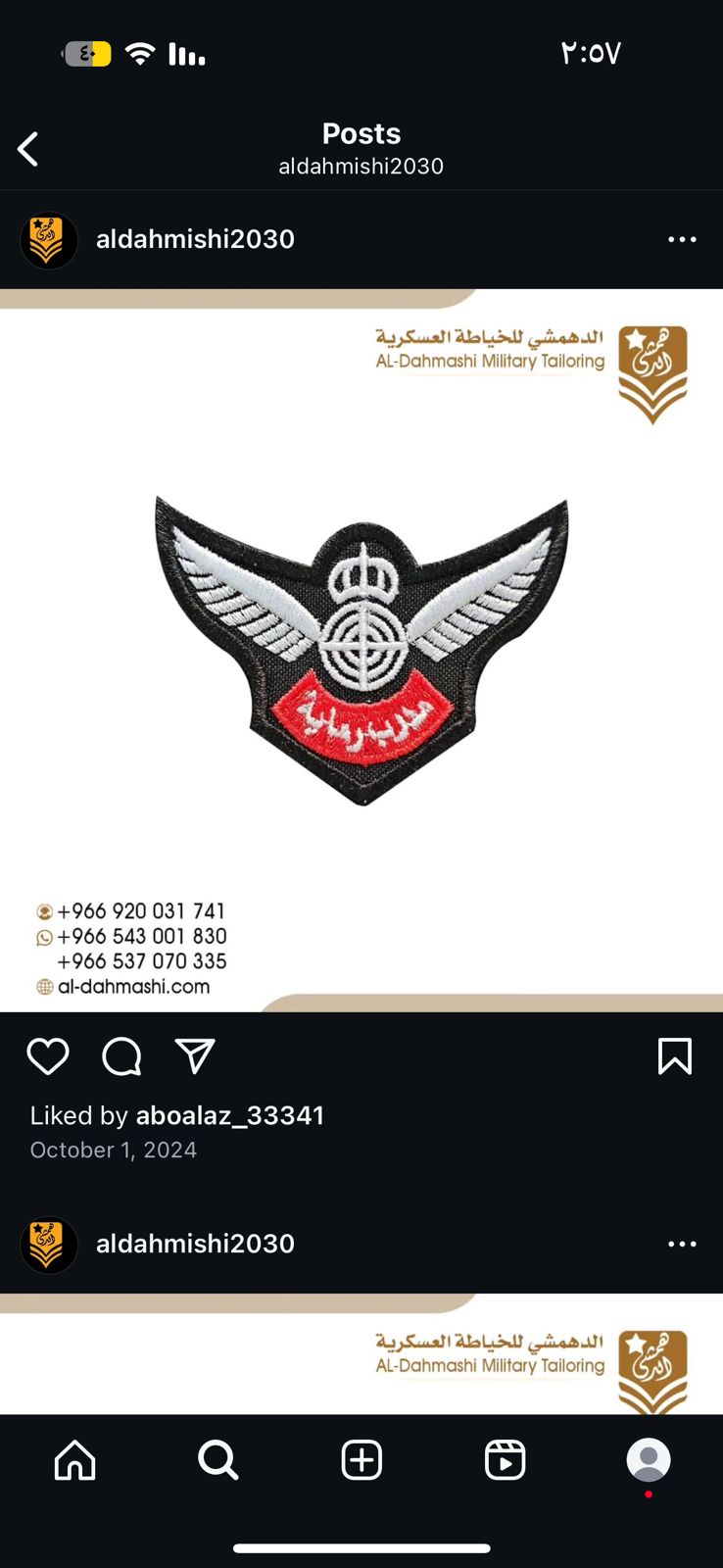The width and height of the screenshot is (723, 1568).
Task: Create a new post with the plus tab
Action: pos(361,1460)
